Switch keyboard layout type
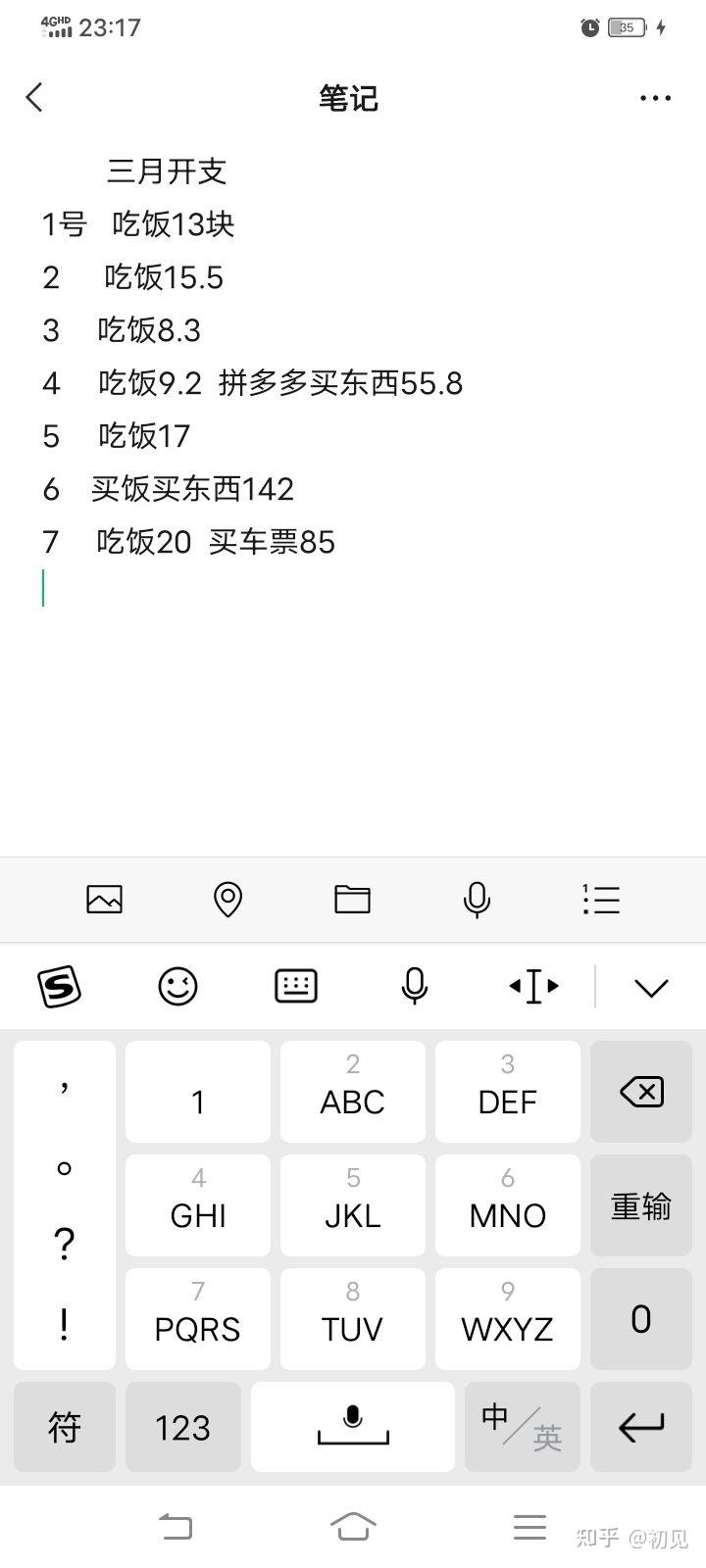This screenshot has height=1568, width=706. [x=296, y=986]
